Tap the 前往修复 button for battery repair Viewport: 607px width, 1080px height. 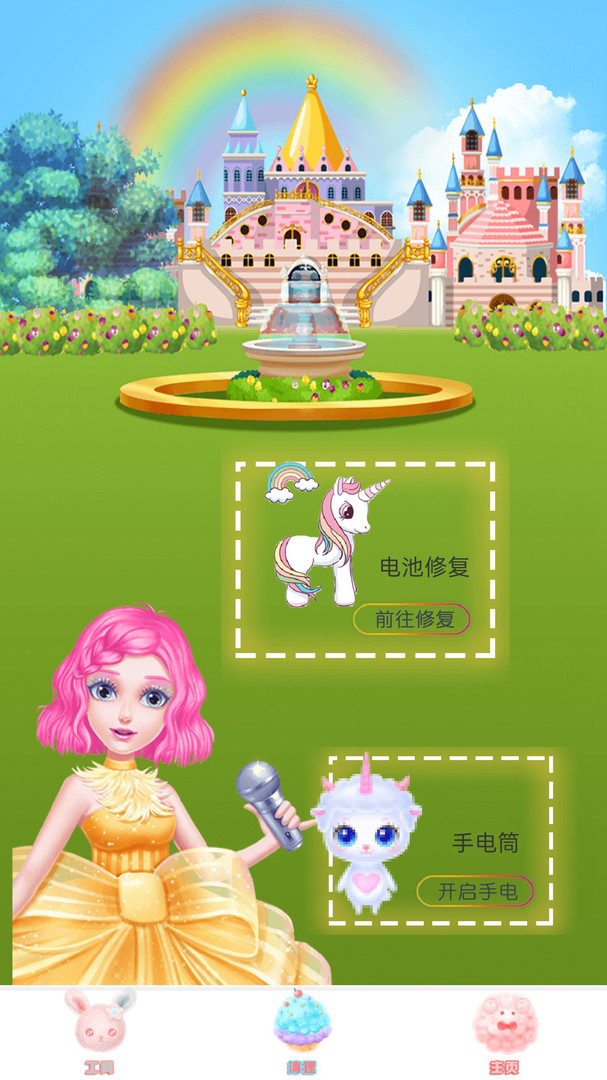[x=412, y=619]
